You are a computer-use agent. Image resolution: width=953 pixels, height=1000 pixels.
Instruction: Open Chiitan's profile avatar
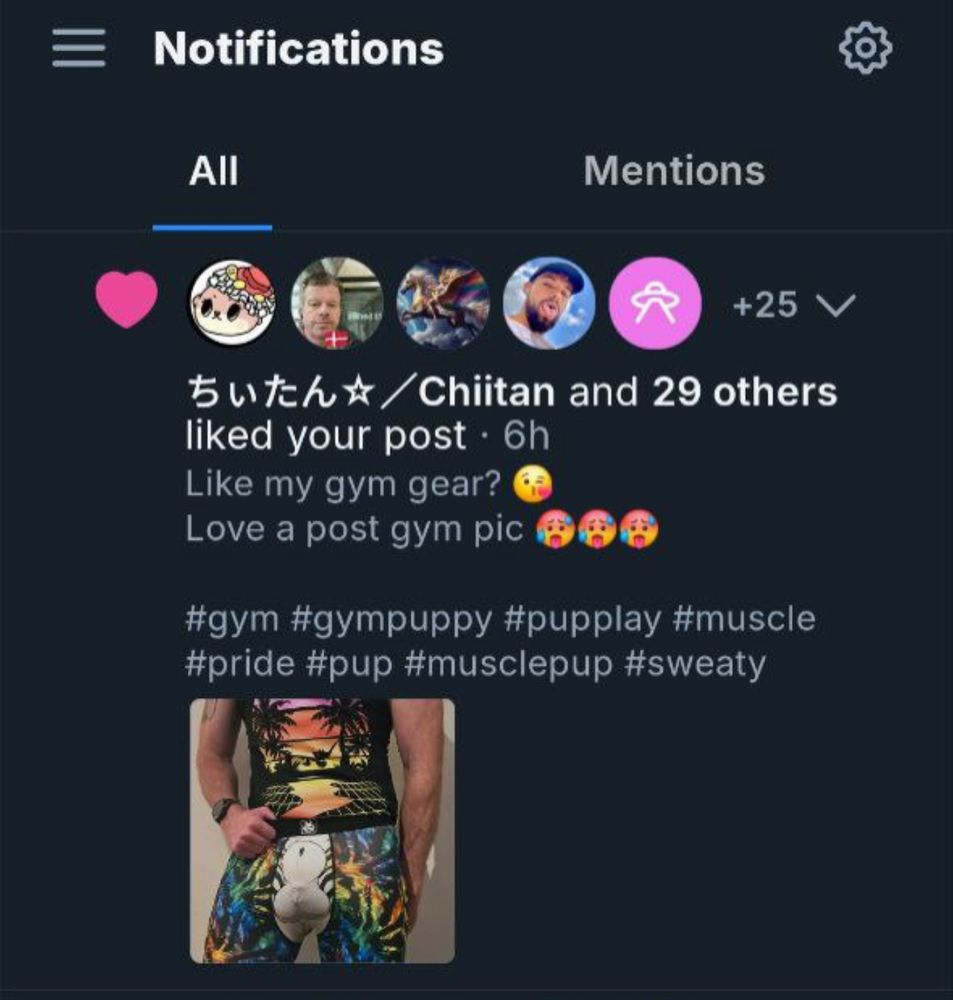(x=232, y=303)
